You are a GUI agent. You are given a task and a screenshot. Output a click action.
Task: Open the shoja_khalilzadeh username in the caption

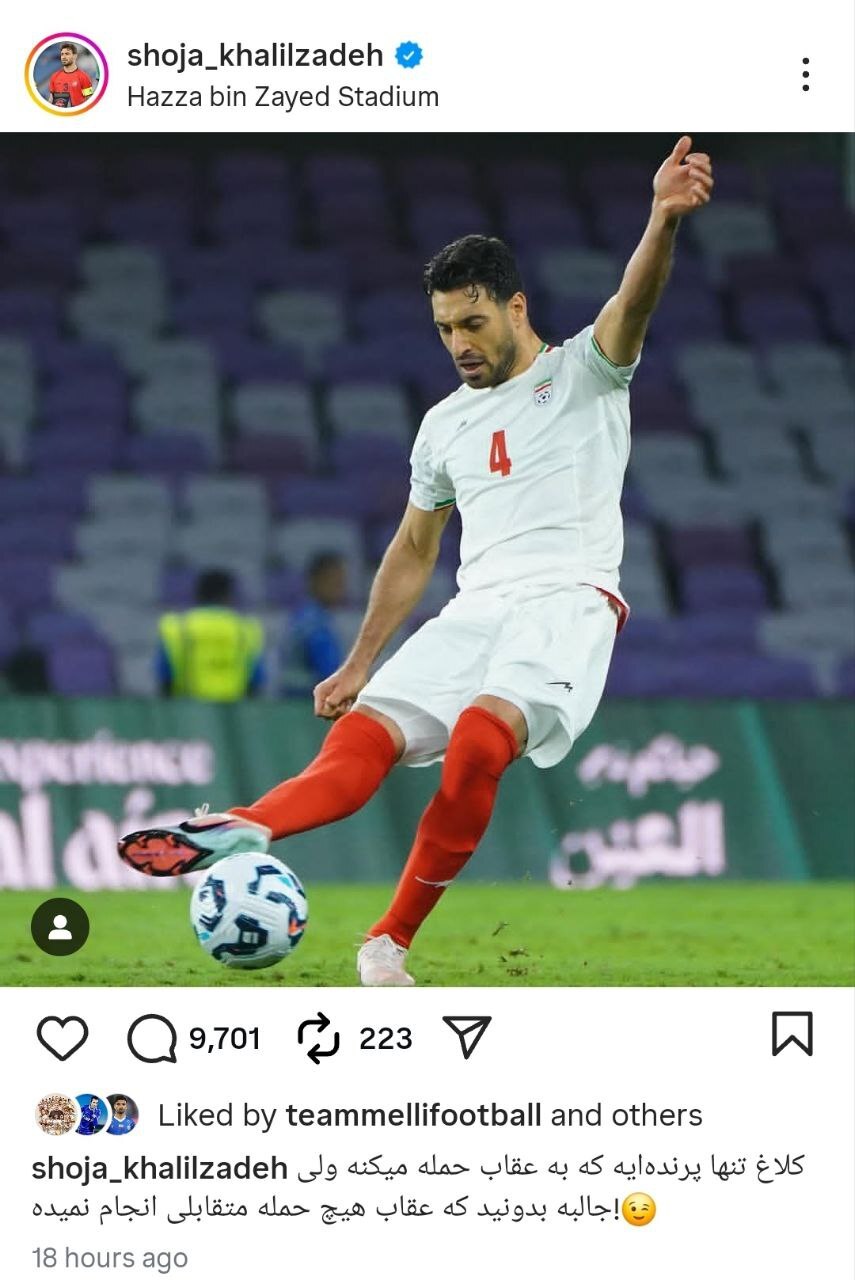click(x=160, y=1167)
